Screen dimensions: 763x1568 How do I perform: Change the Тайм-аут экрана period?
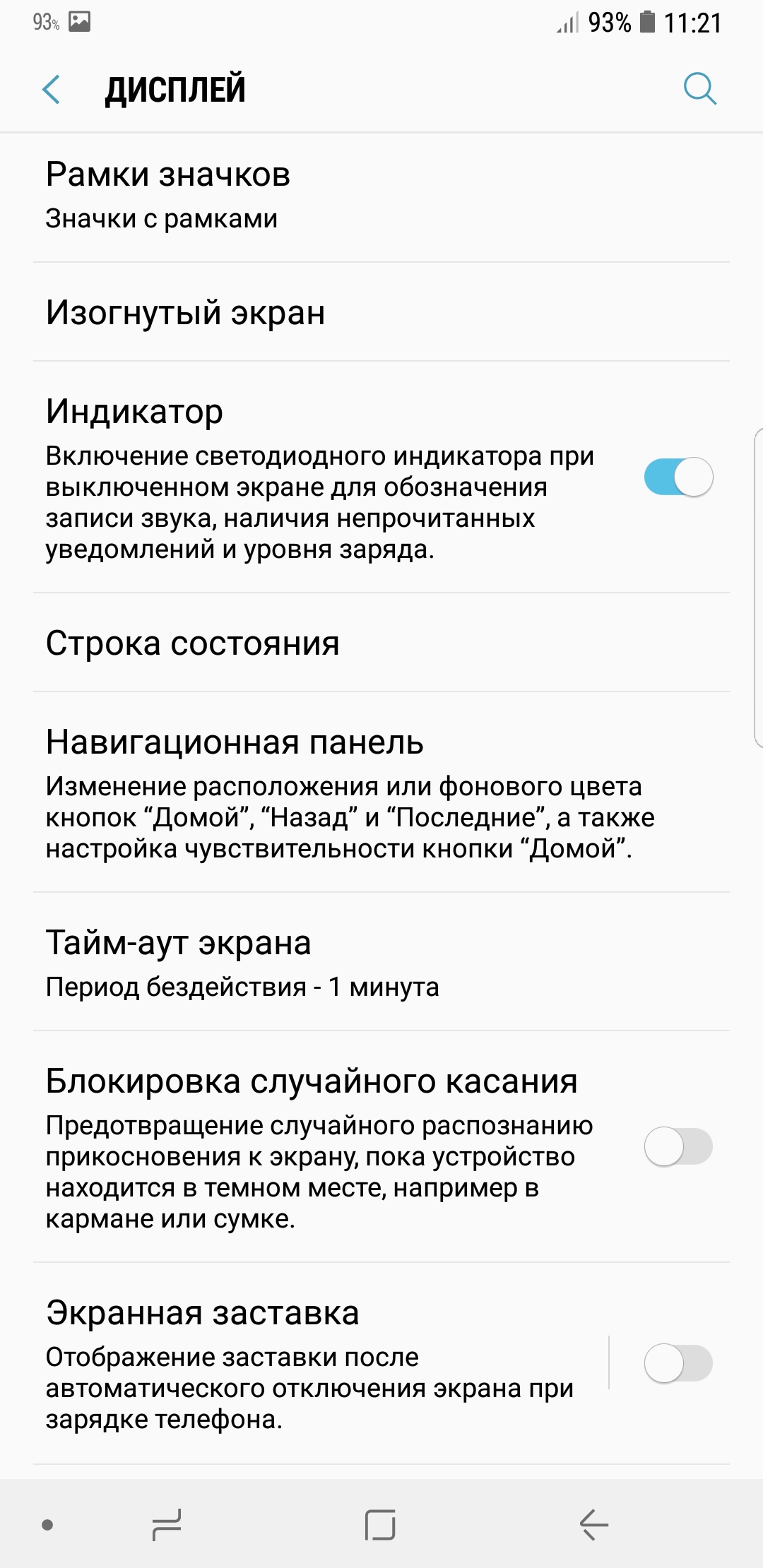pyautogui.click(x=381, y=962)
